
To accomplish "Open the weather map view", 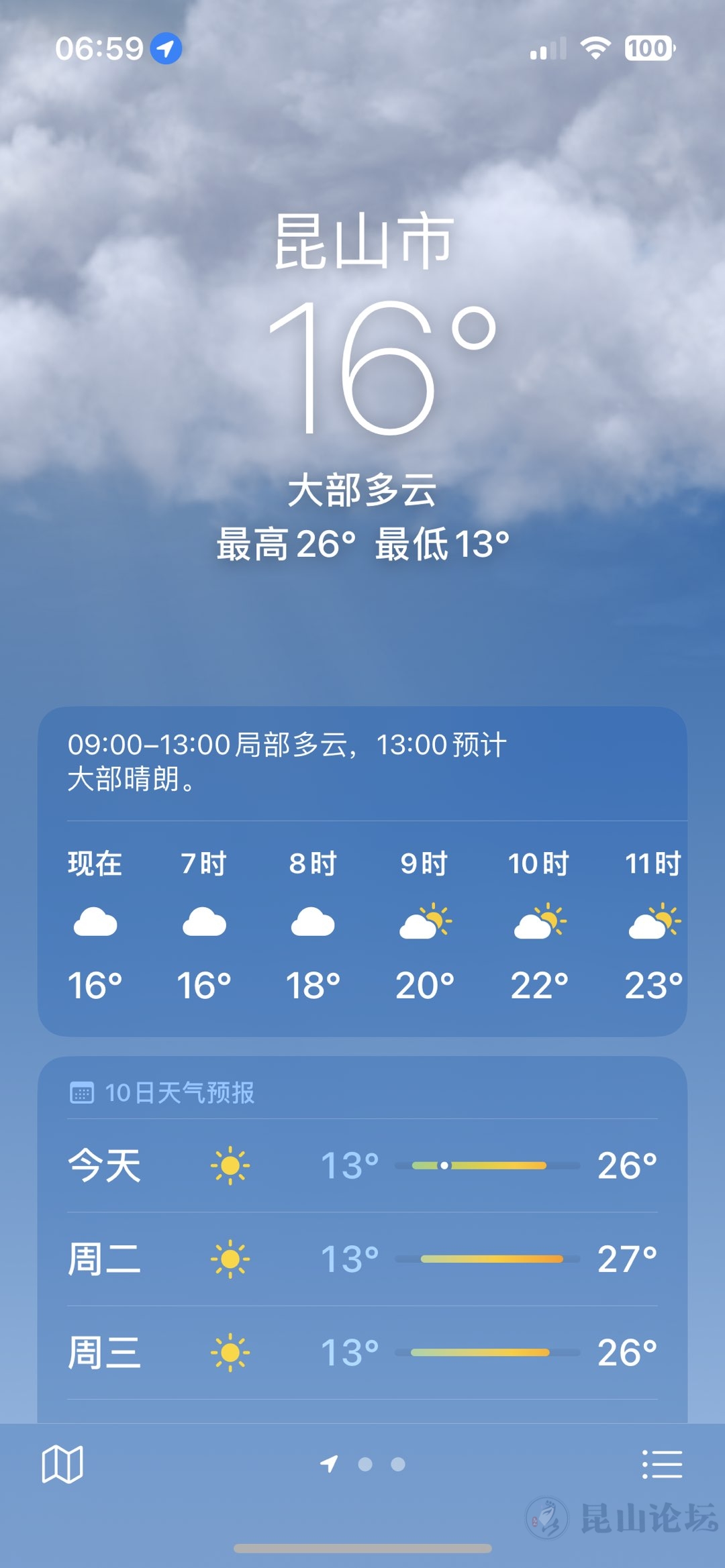I will pos(62,1464).
